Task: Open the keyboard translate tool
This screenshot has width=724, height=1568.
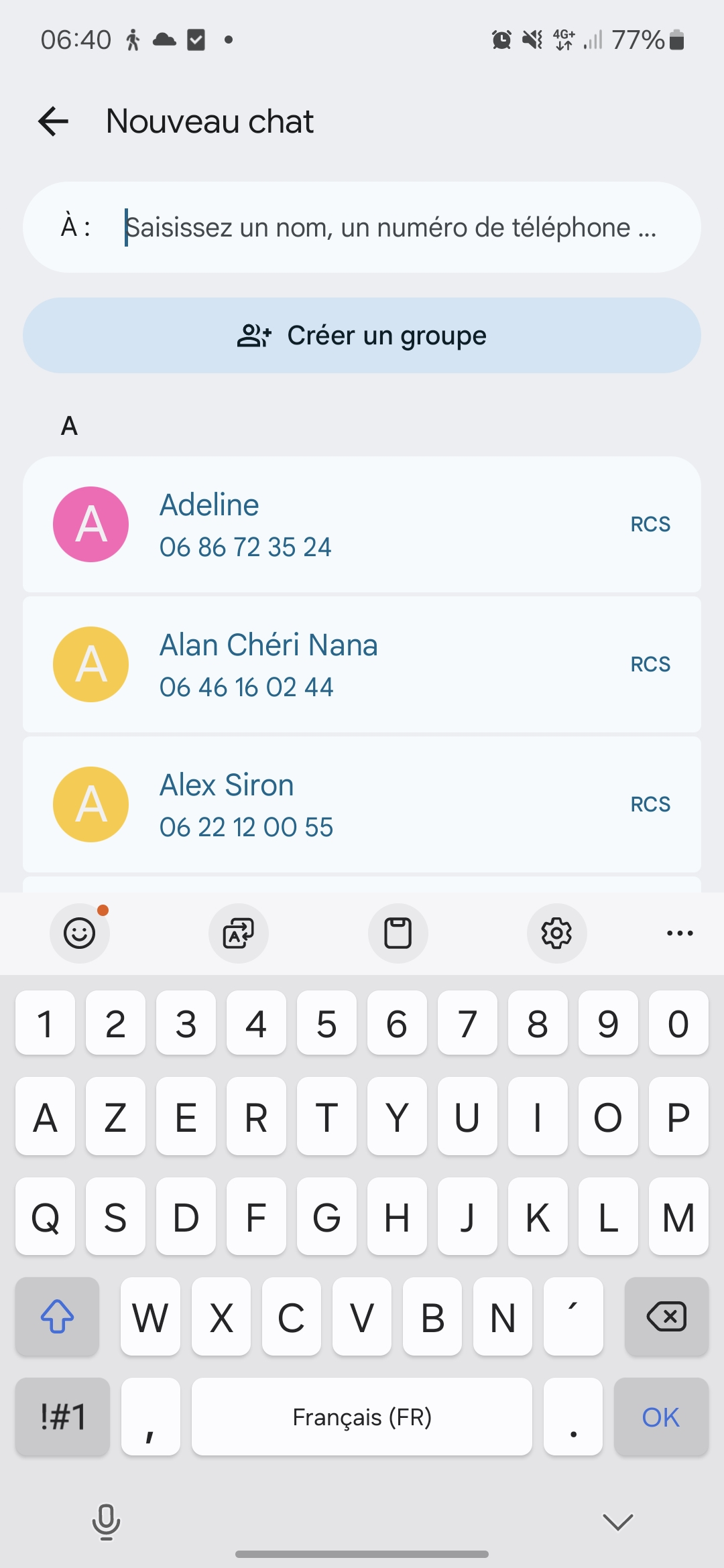Action: click(x=239, y=933)
